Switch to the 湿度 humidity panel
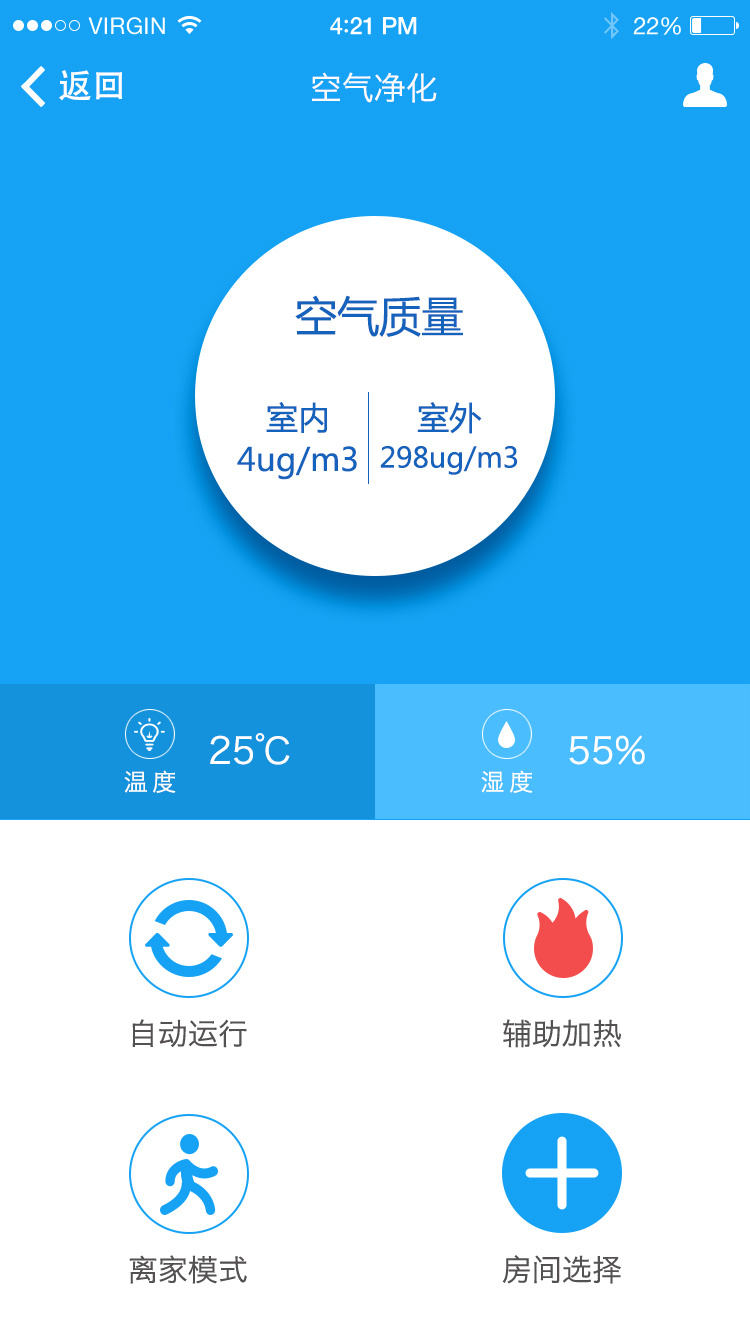The height and width of the screenshot is (1334, 750). click(562, 752)
